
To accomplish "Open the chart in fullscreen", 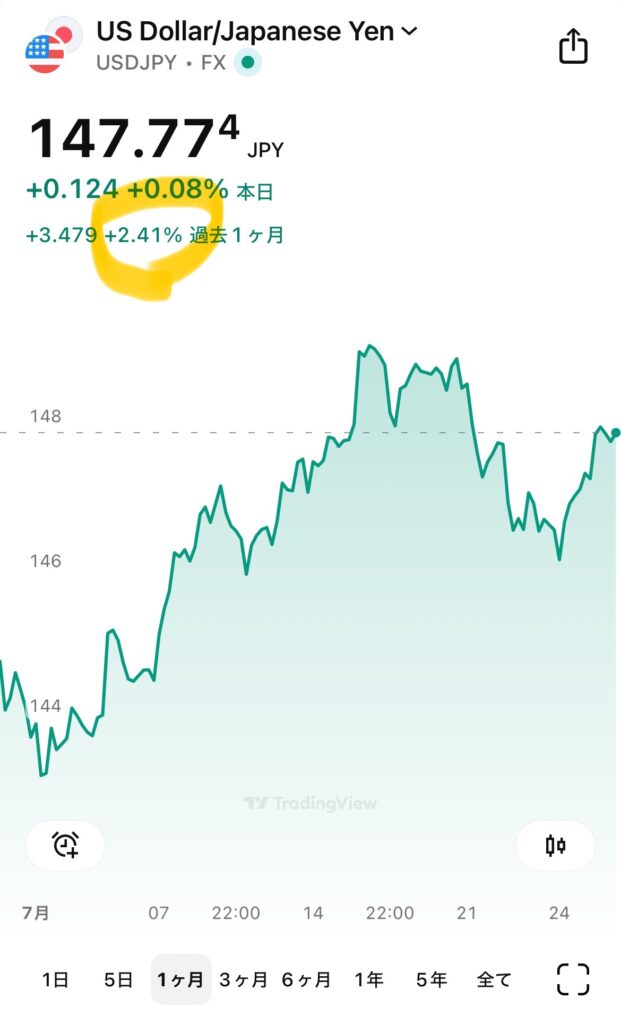I will [573, 979].
